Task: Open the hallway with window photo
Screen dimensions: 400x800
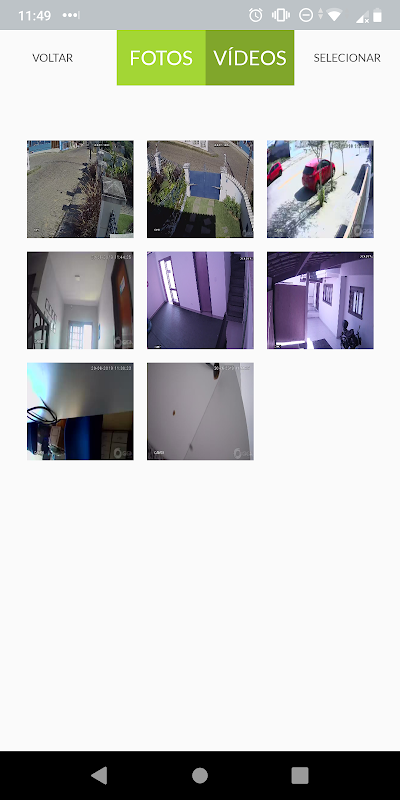Action: (x=80, y=301)
